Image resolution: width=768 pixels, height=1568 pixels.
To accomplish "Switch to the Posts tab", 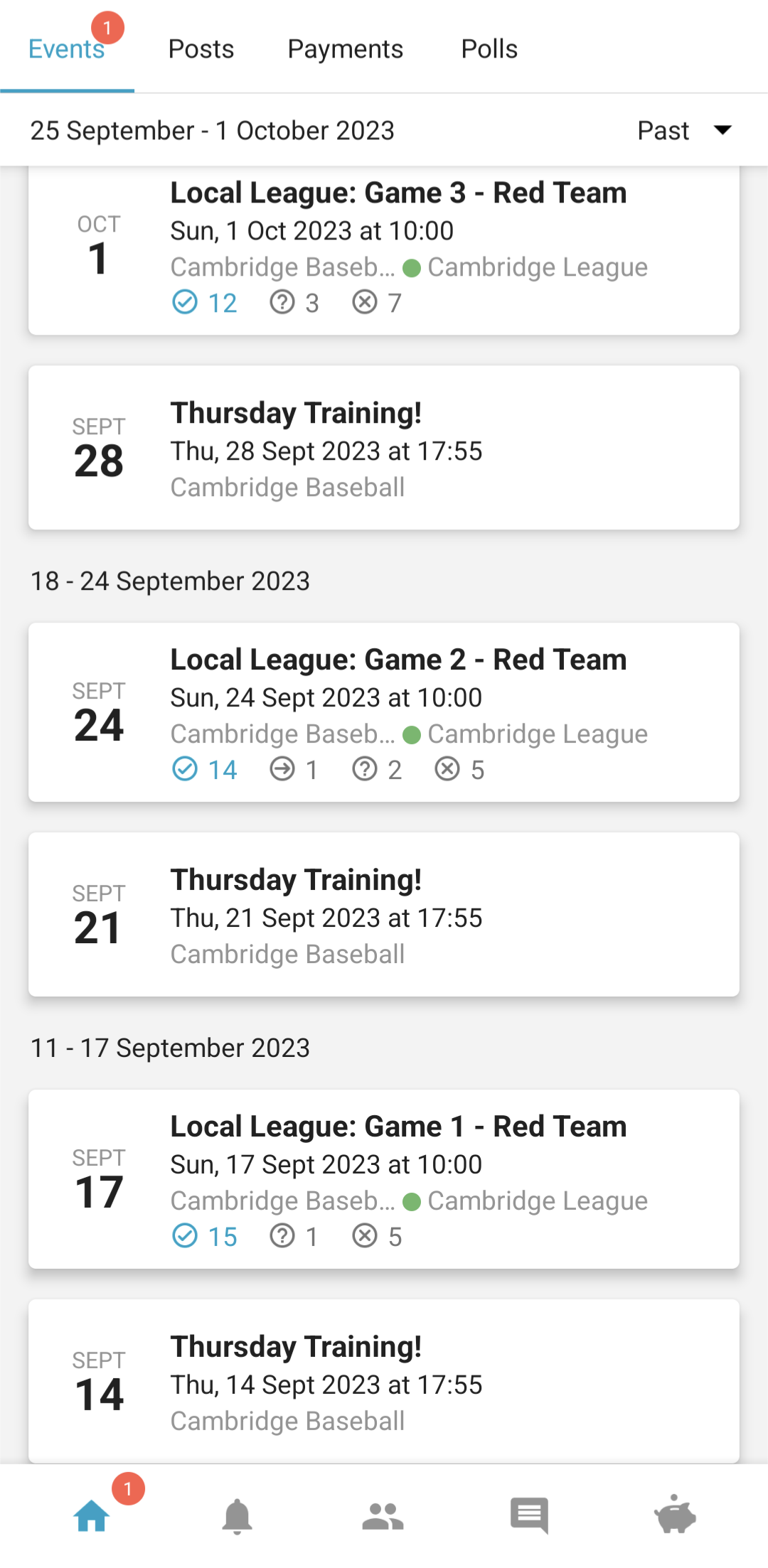I will (201, 48).
